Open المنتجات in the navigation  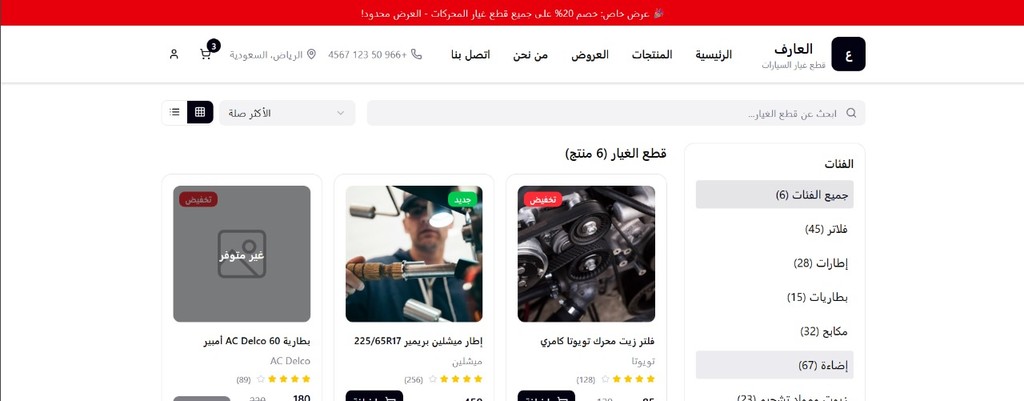pyautogui.click(x=652, y=54)
